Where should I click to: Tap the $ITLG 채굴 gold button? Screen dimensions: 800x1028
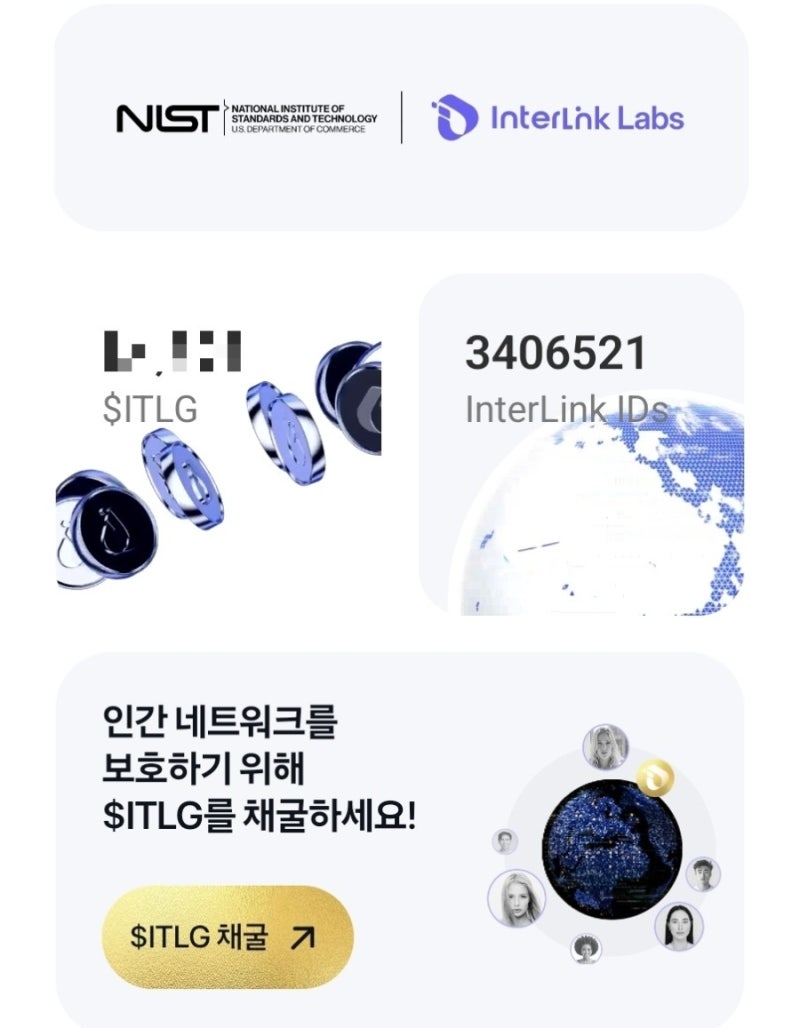tap(228, 937)
